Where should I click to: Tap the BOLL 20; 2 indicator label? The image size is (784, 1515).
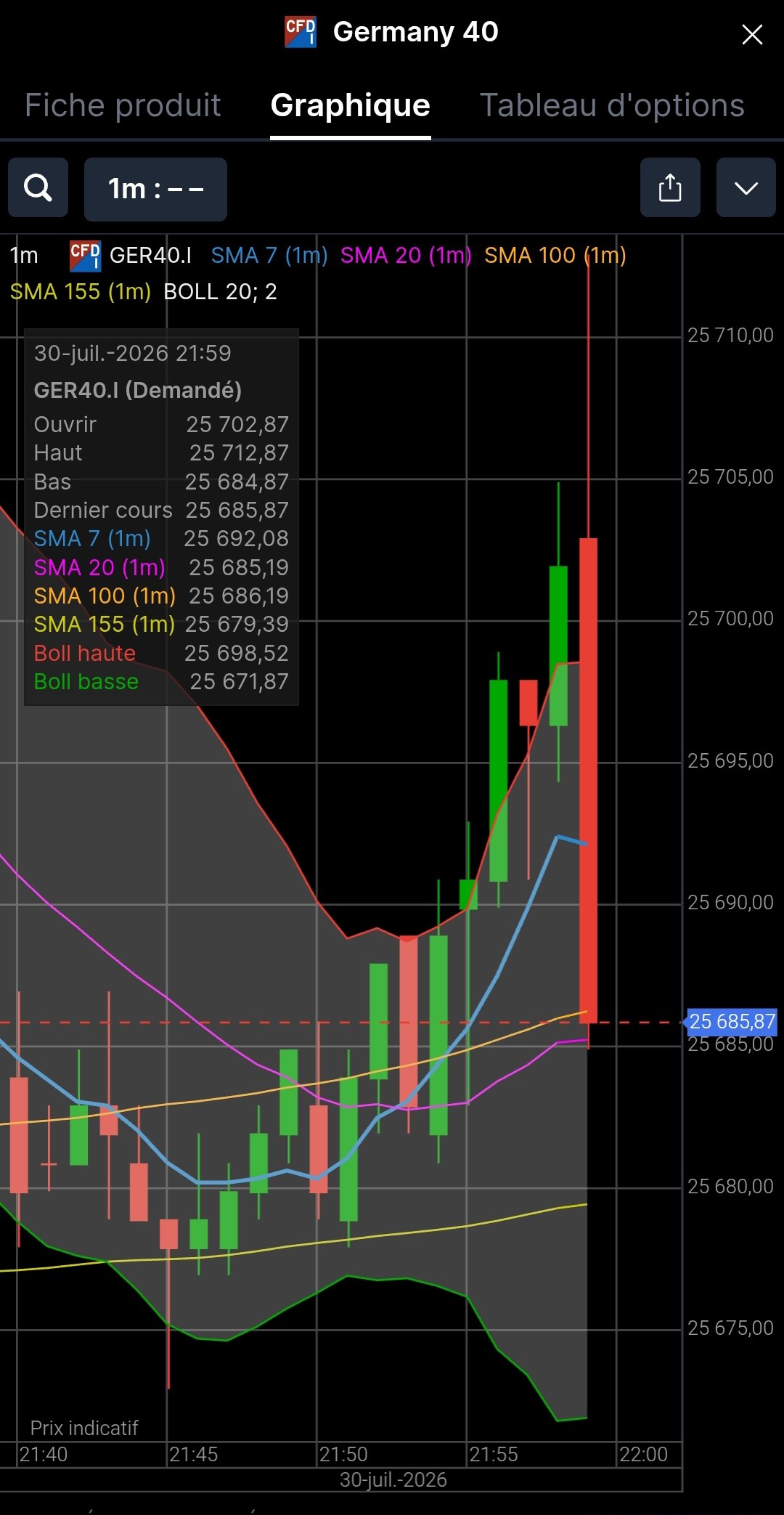(221, 291)
